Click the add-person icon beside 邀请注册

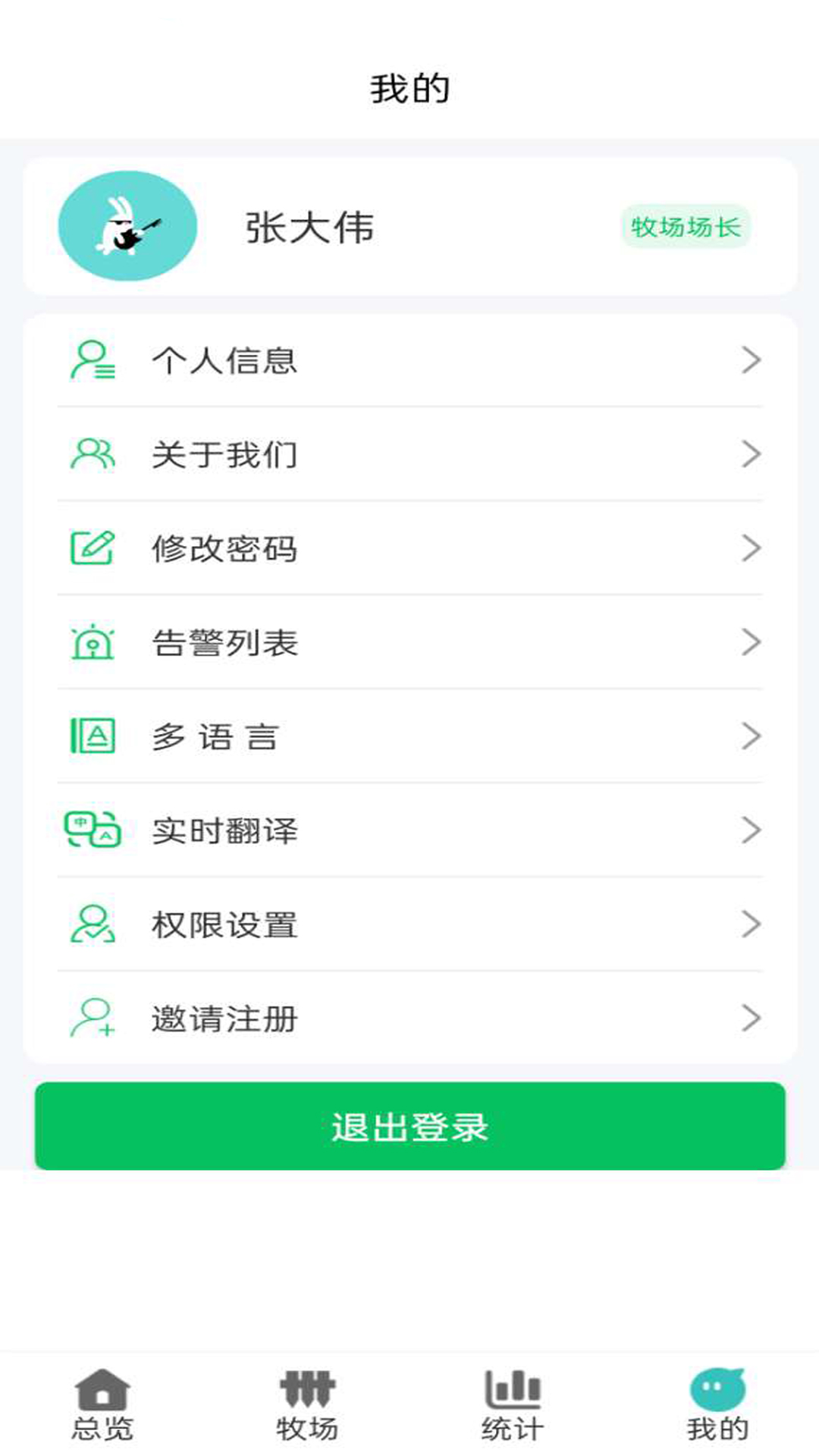(x=92, y=1018)
